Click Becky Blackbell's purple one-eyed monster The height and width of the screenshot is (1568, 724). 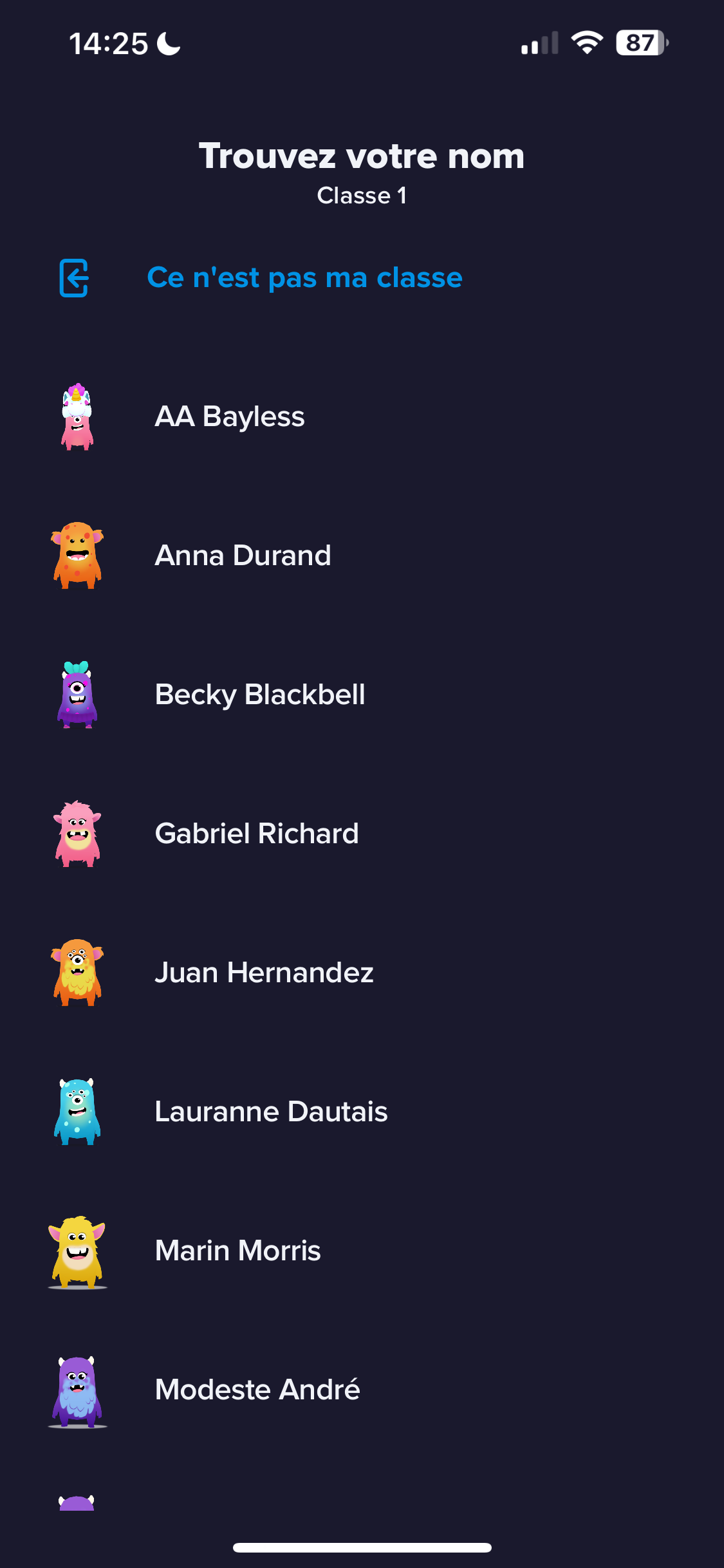click(76, 694)
